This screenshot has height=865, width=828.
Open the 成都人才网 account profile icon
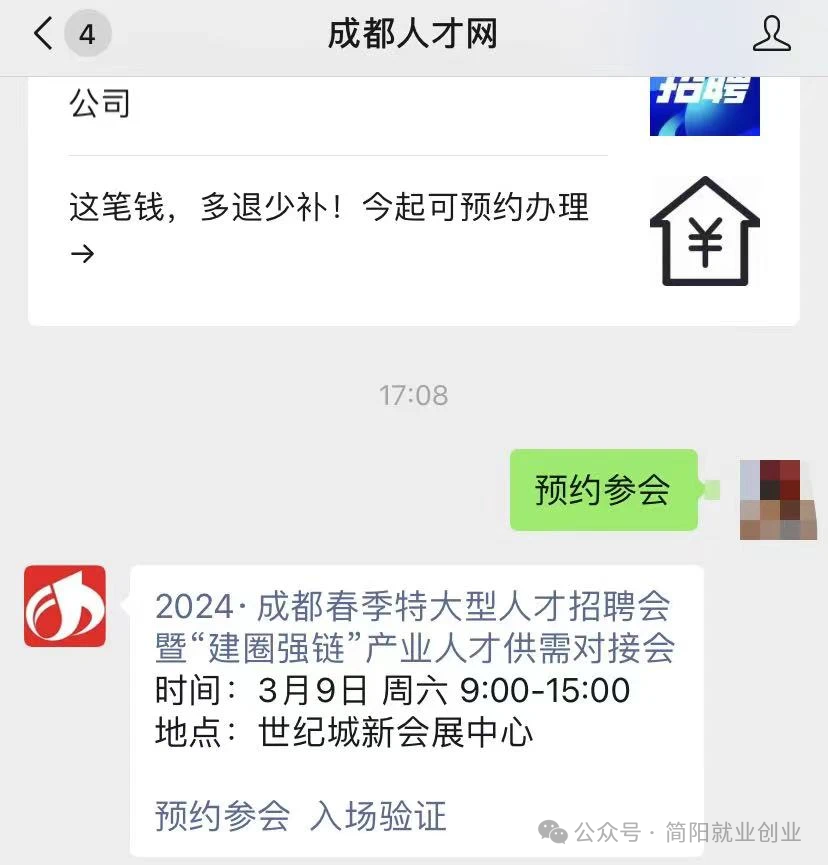(771, 35)
